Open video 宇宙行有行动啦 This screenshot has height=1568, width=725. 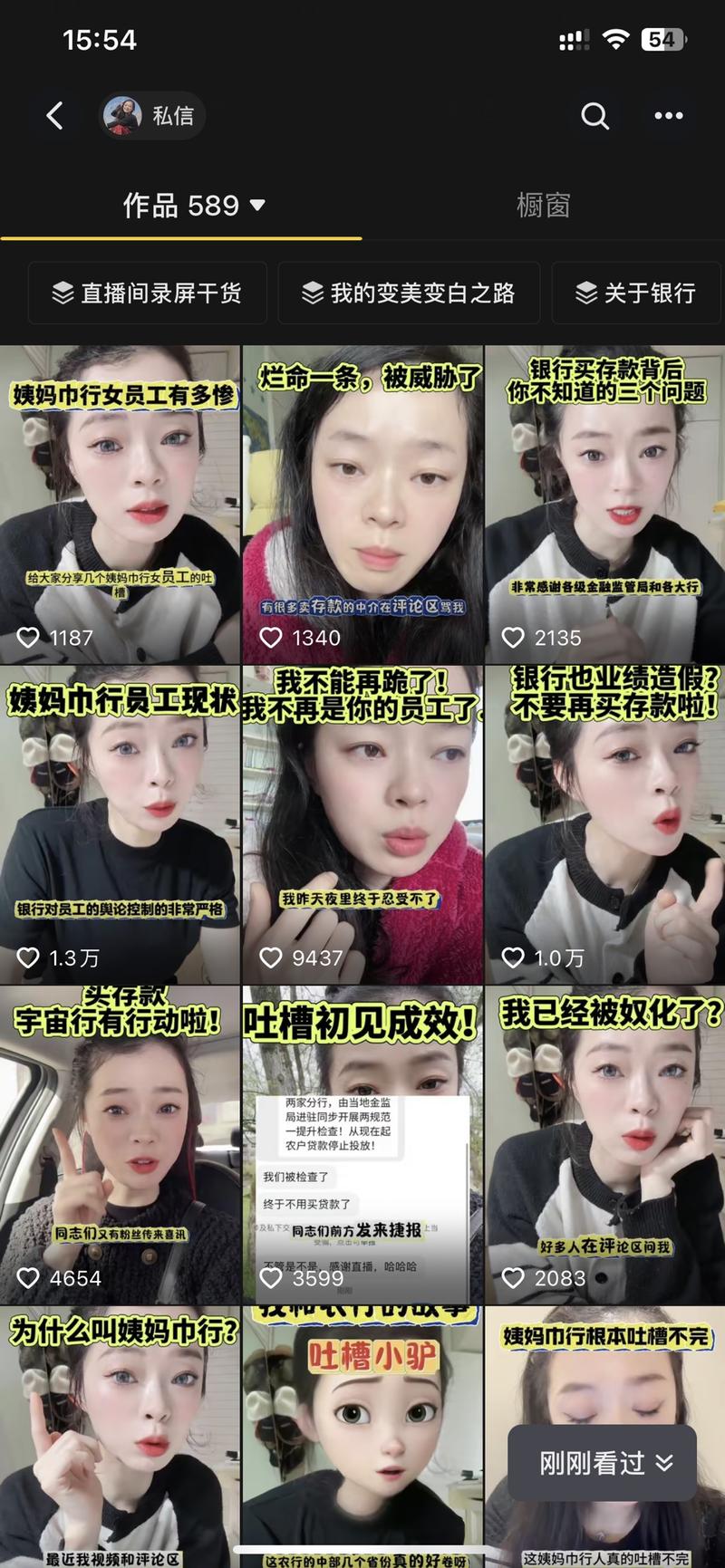[x=120, y=1145]
